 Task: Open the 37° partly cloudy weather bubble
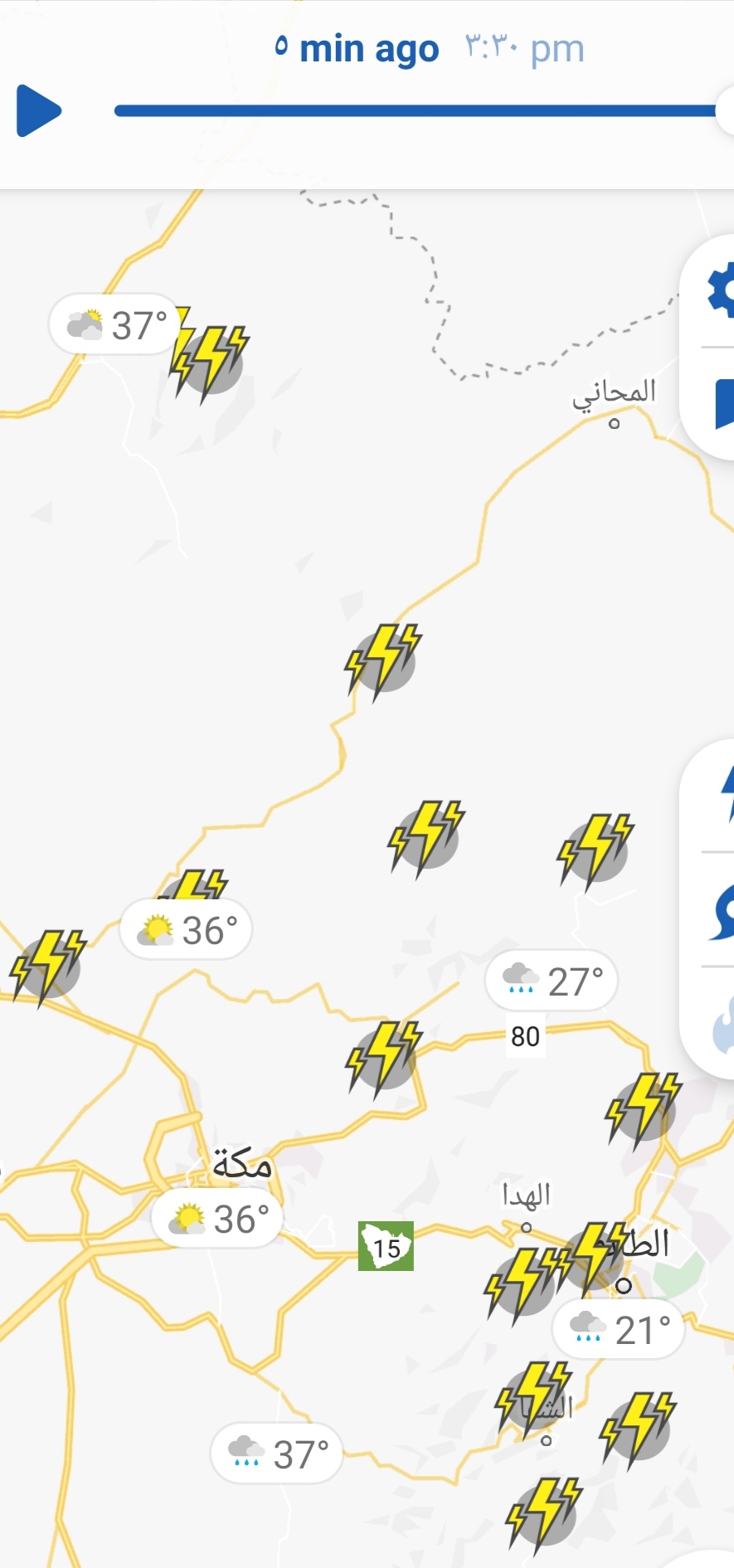(x=115, y=324)
